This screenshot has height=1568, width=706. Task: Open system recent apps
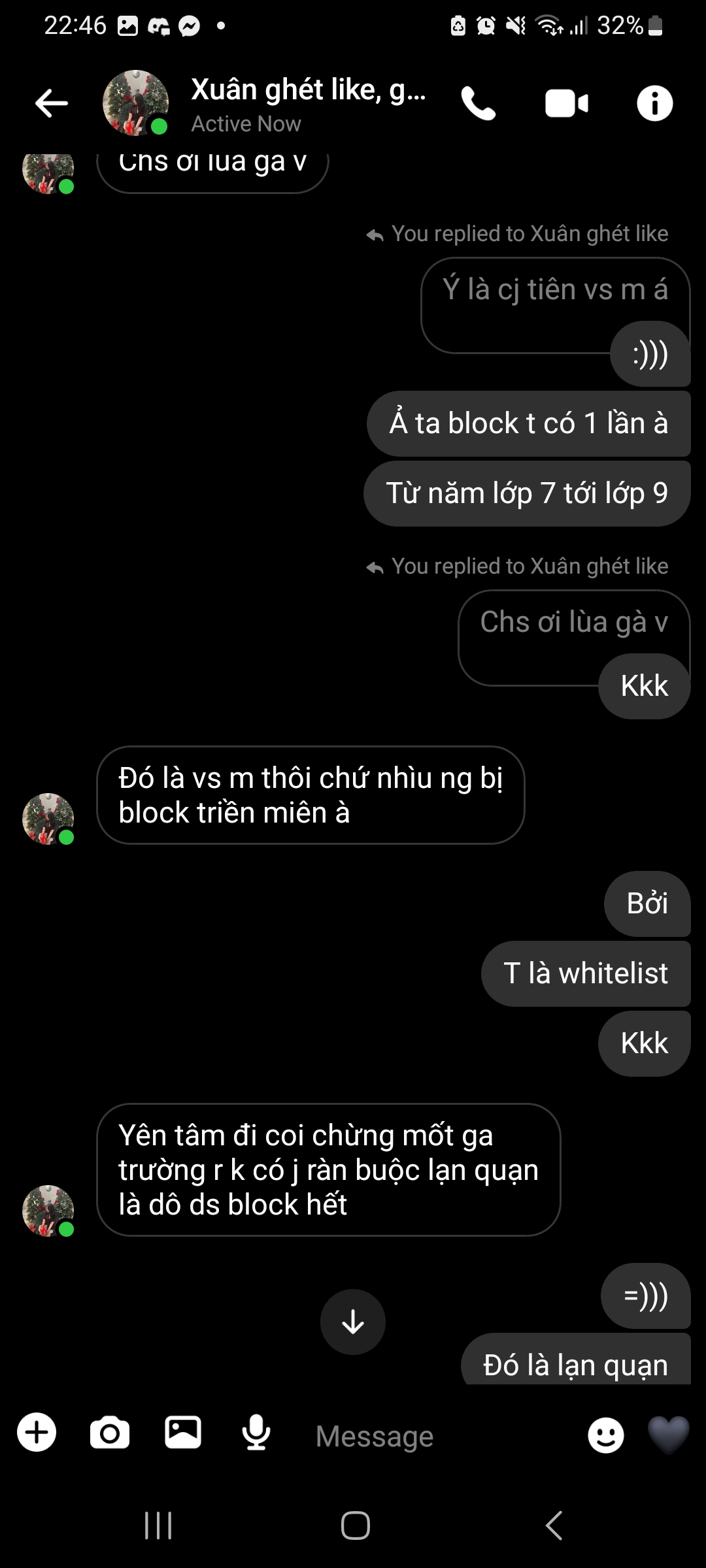pyautogui.click(x=158, y=1526)
